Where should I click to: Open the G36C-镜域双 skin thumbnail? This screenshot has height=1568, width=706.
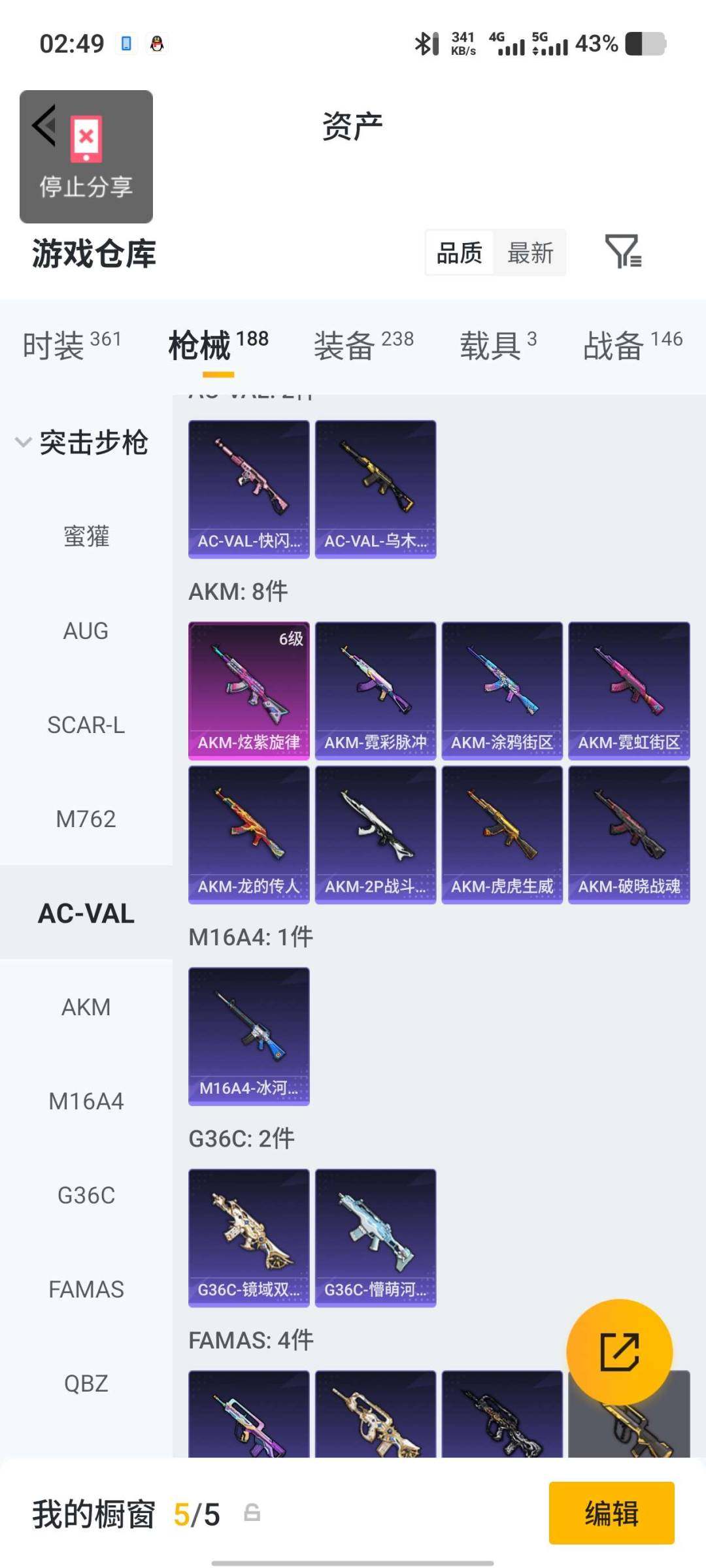(x=248, y=1237)
